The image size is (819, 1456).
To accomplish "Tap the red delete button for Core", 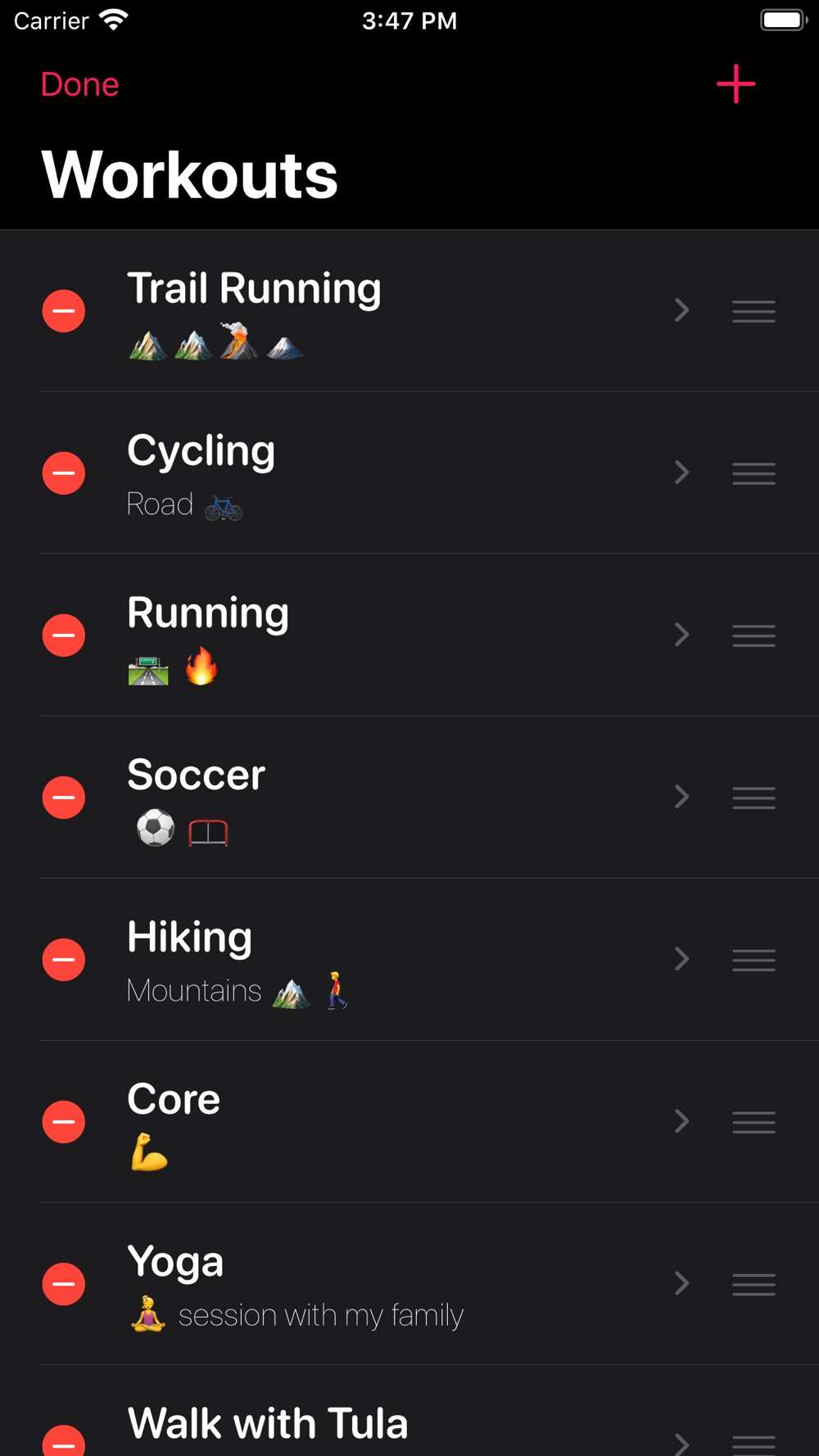I will pos(64,1122).
